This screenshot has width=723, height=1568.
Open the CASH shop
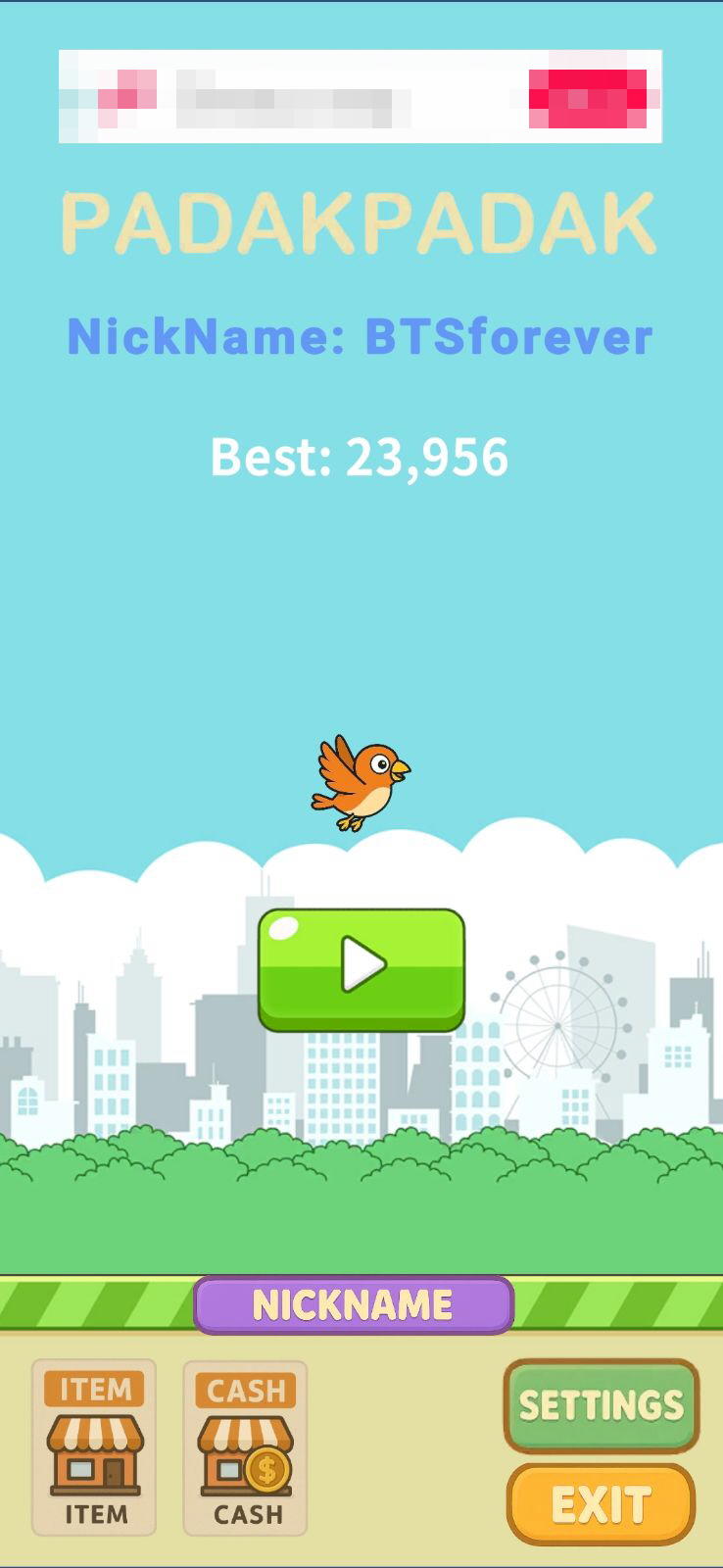tap(245, 1447)
